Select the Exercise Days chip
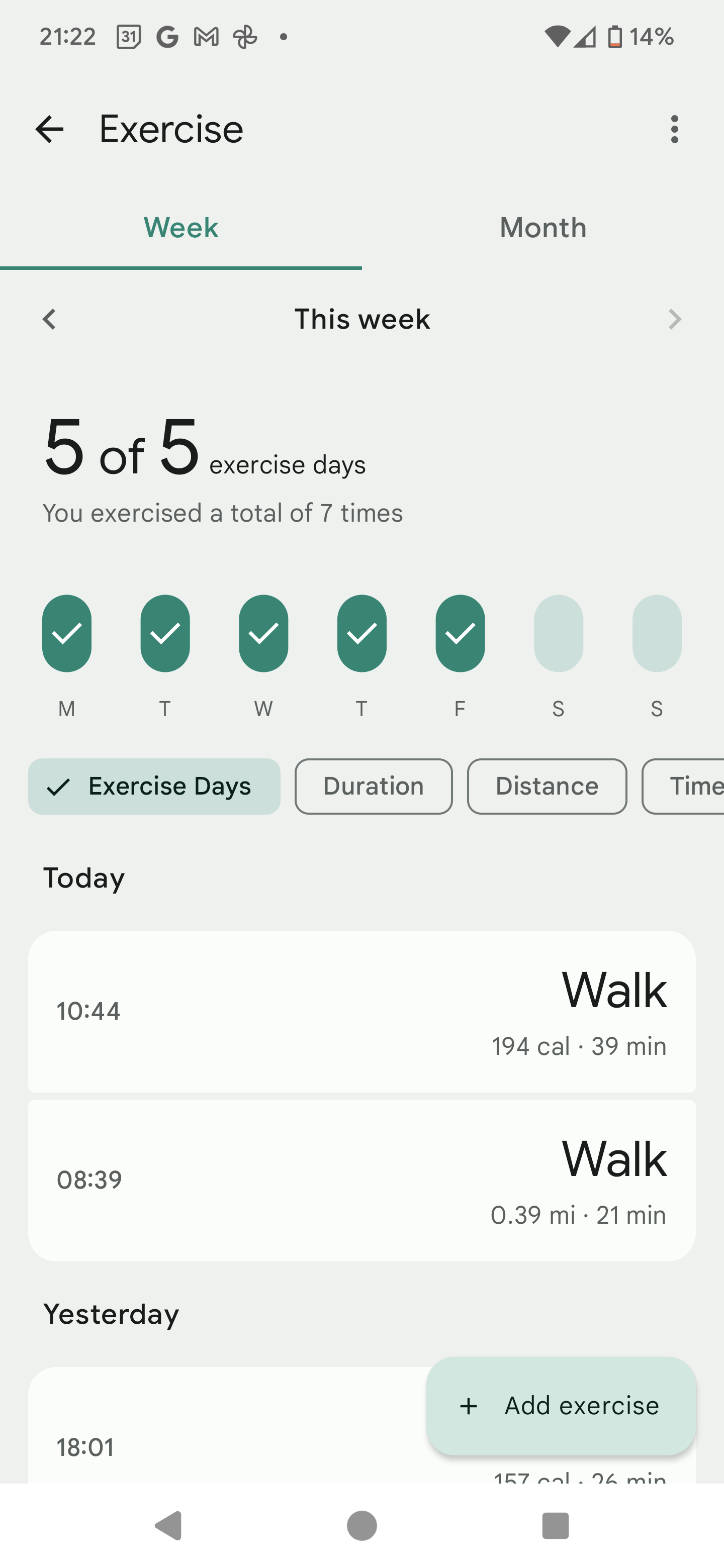This screenshot has height=1568, width=724. coord(154,786)
